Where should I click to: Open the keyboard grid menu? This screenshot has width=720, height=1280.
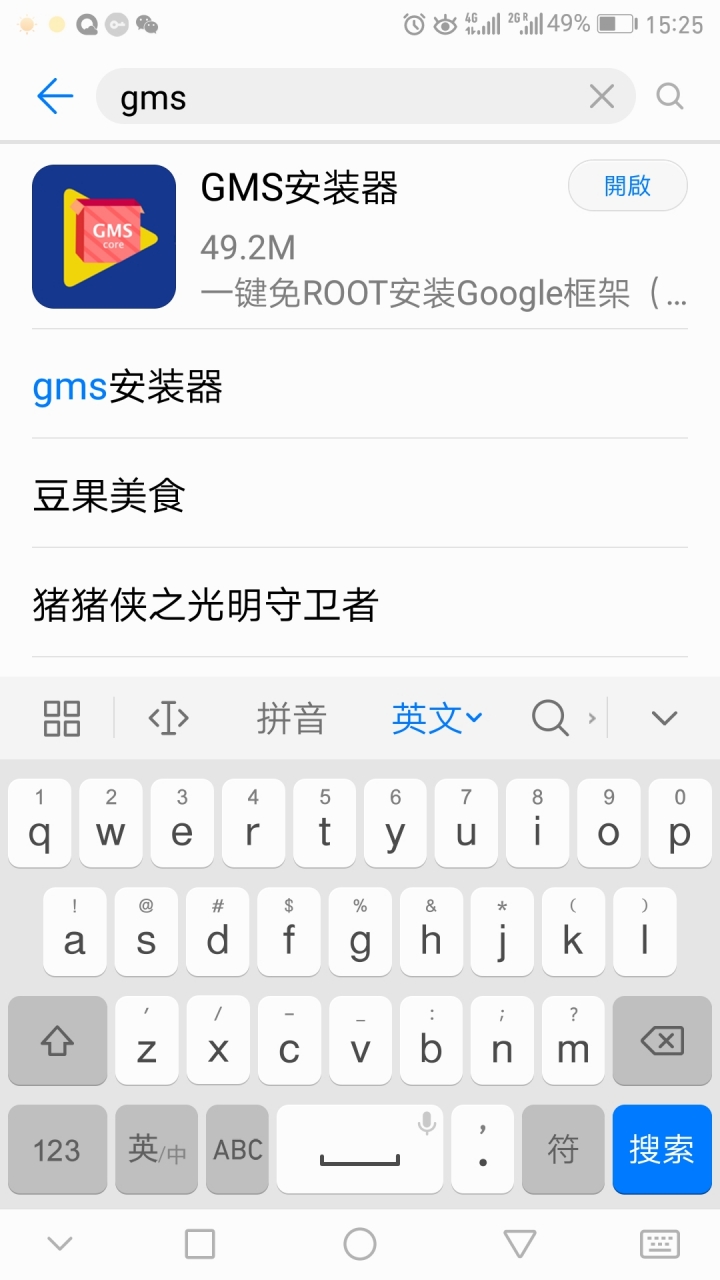(x=62, y=718)
